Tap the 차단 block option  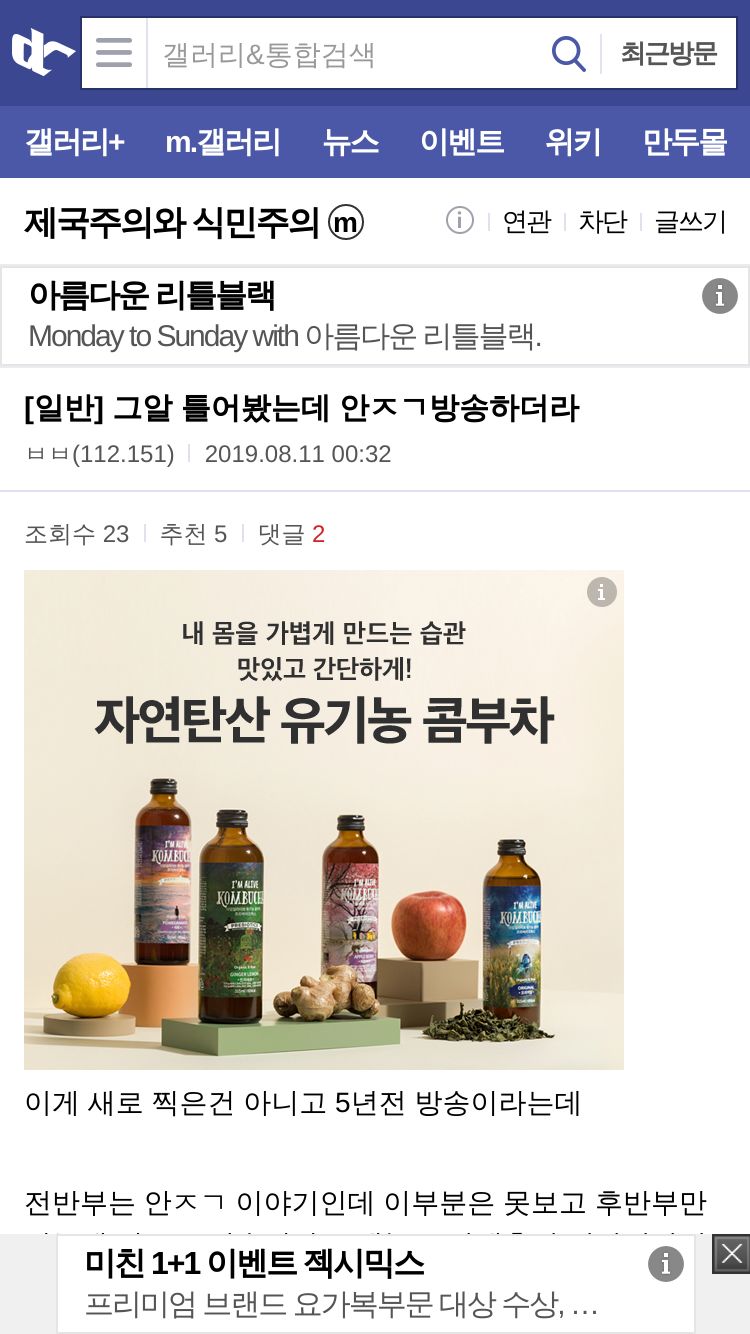click(x=603, y=221)
